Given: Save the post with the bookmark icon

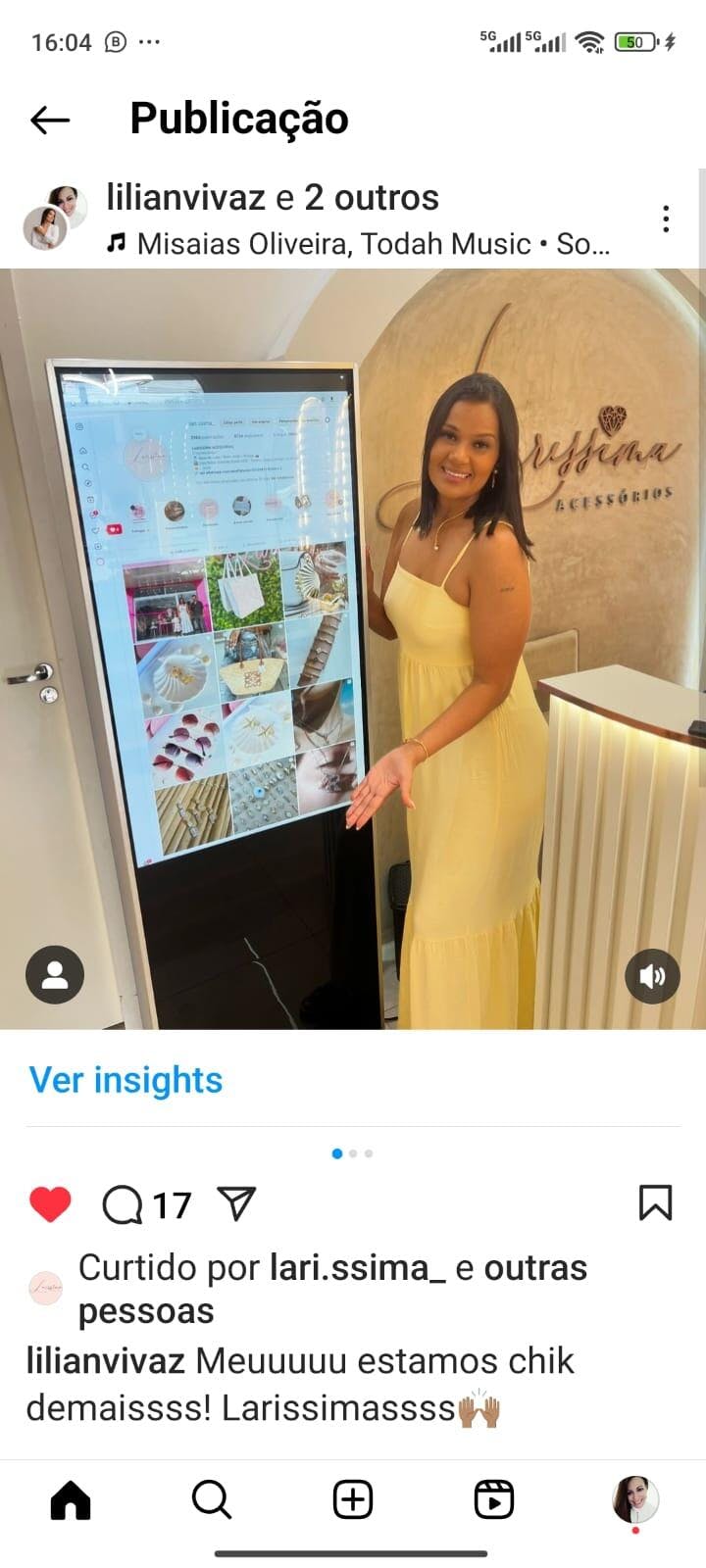Looking at the screenshot, I should point(655,1202).
